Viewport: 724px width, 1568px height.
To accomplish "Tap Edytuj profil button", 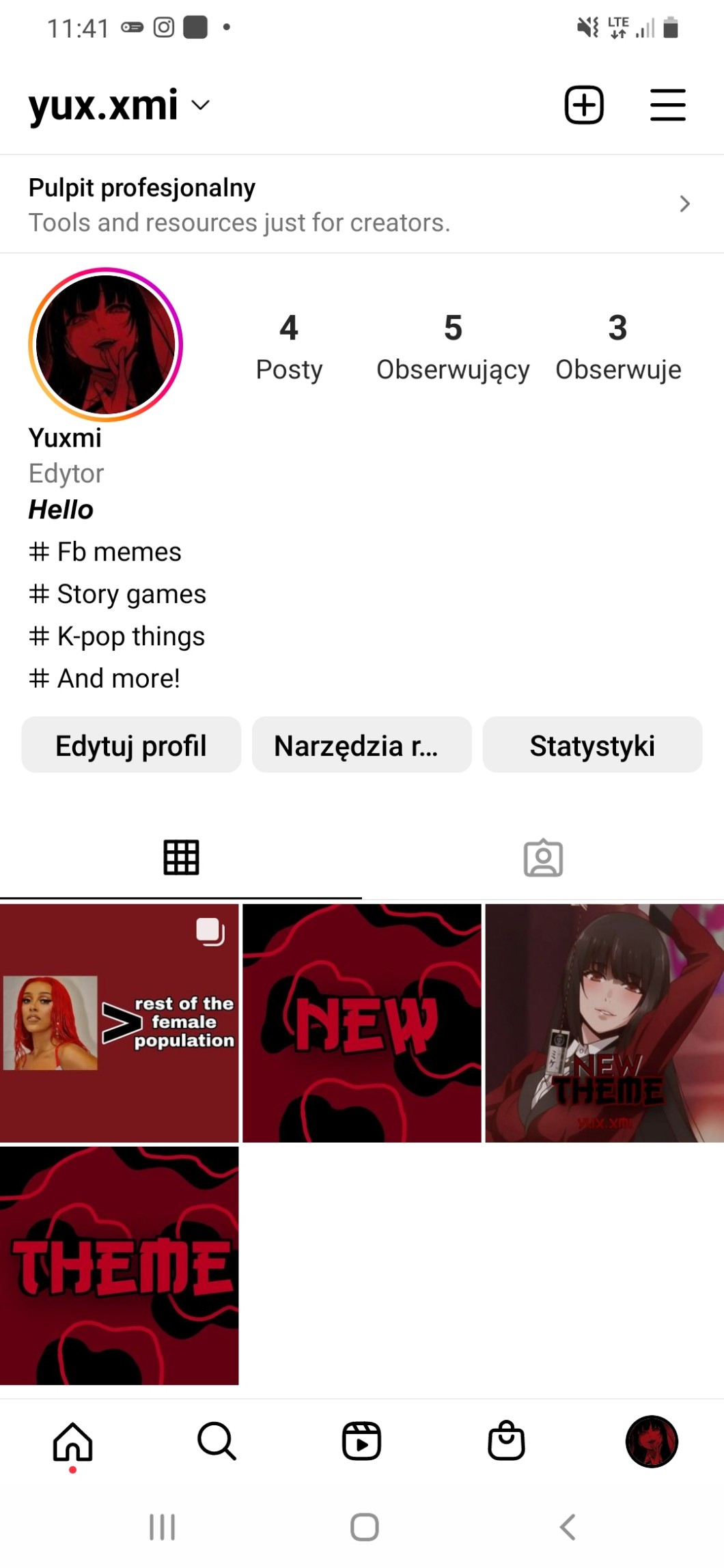I will (x=131, y=745).
